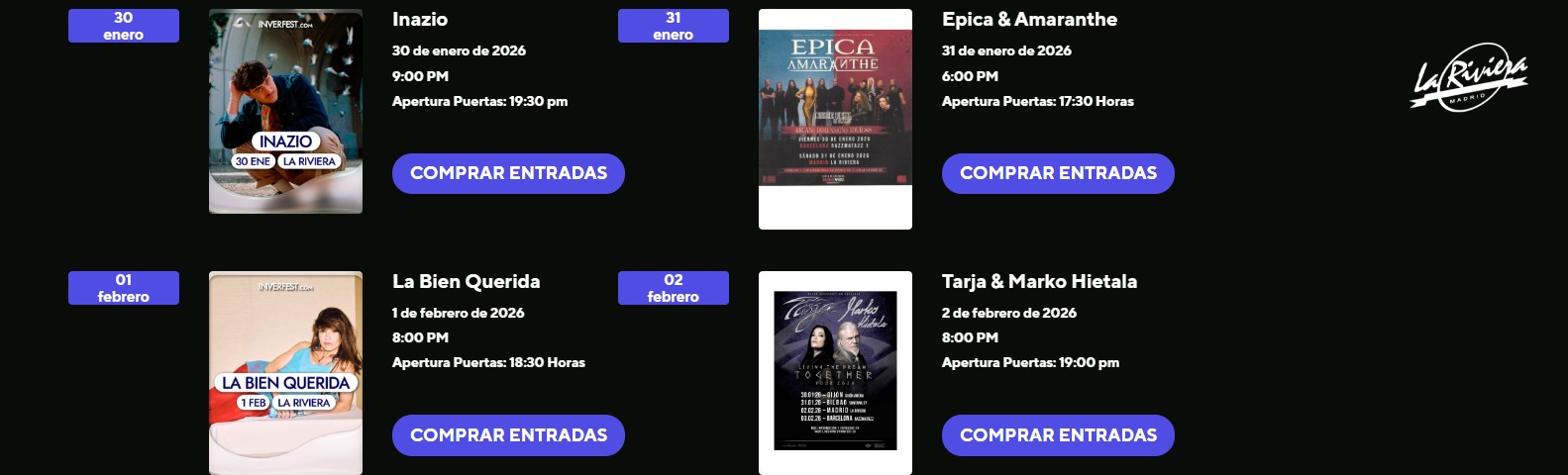
Task: Tap Comprar Entradas for Epica & Amaranthe
Action: coord(1058,173)
